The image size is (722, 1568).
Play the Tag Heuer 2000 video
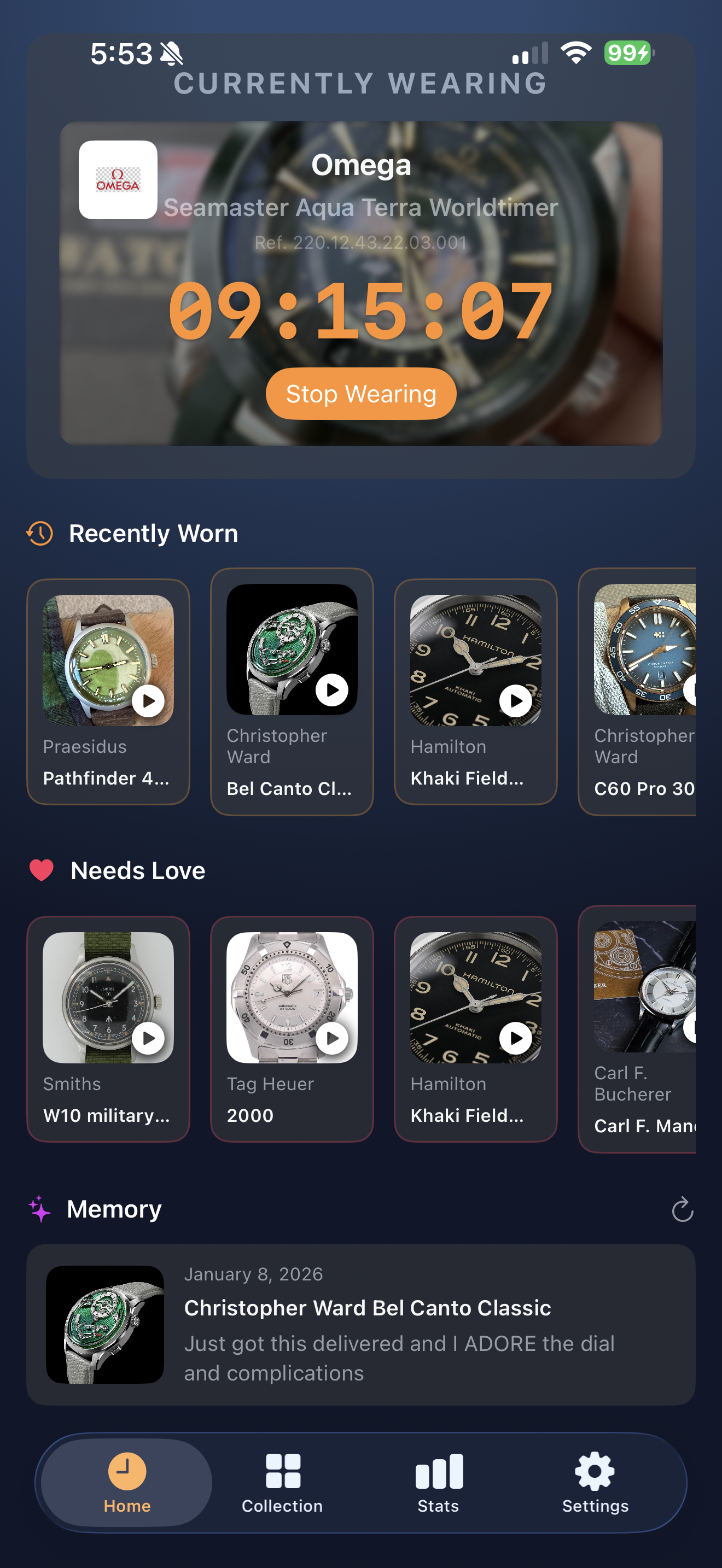pyautogui.click(x=333, y=1038)
